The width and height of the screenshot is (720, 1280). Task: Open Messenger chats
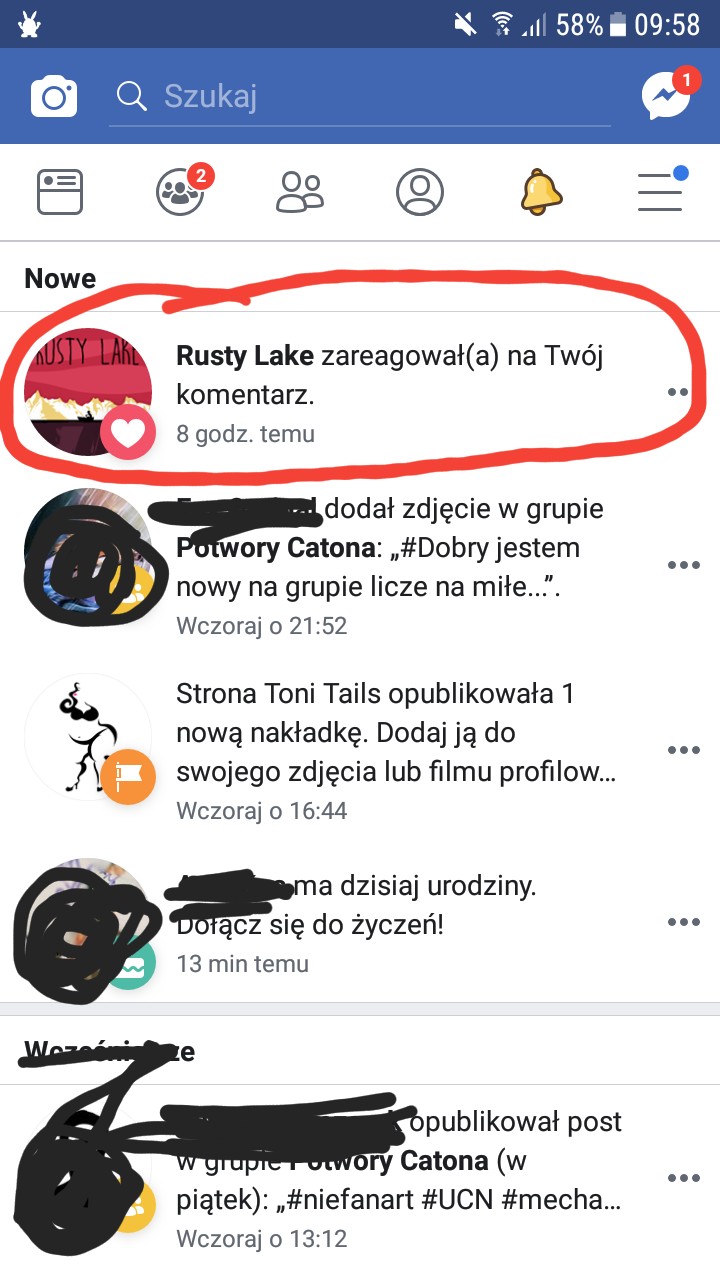pos(665,96)
